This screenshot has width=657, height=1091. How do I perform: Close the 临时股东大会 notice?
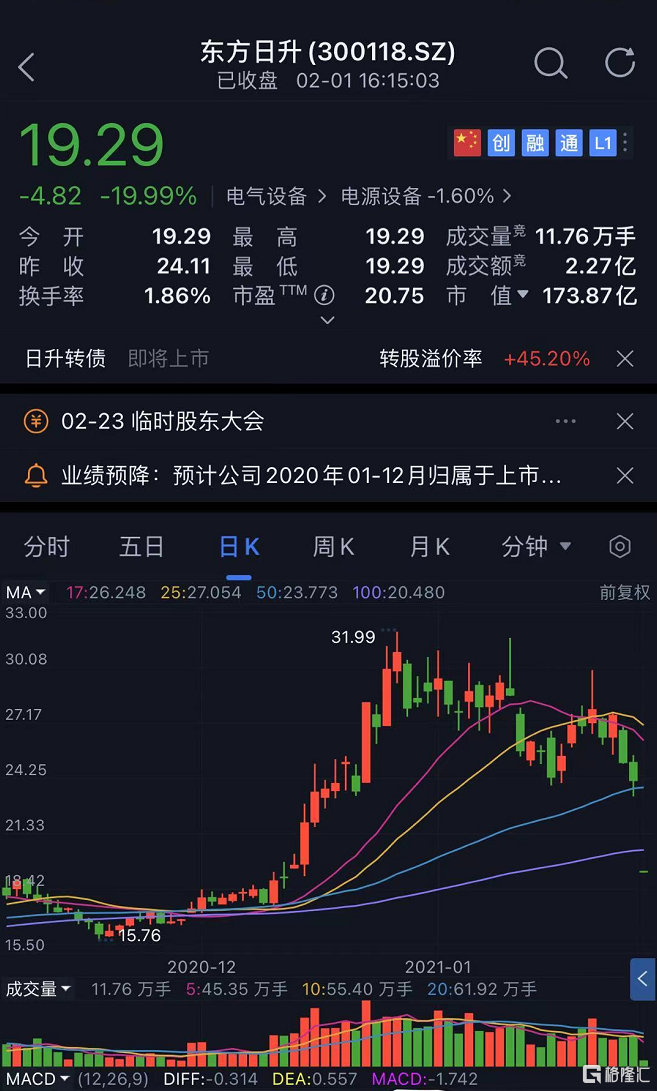click(625, 421)
